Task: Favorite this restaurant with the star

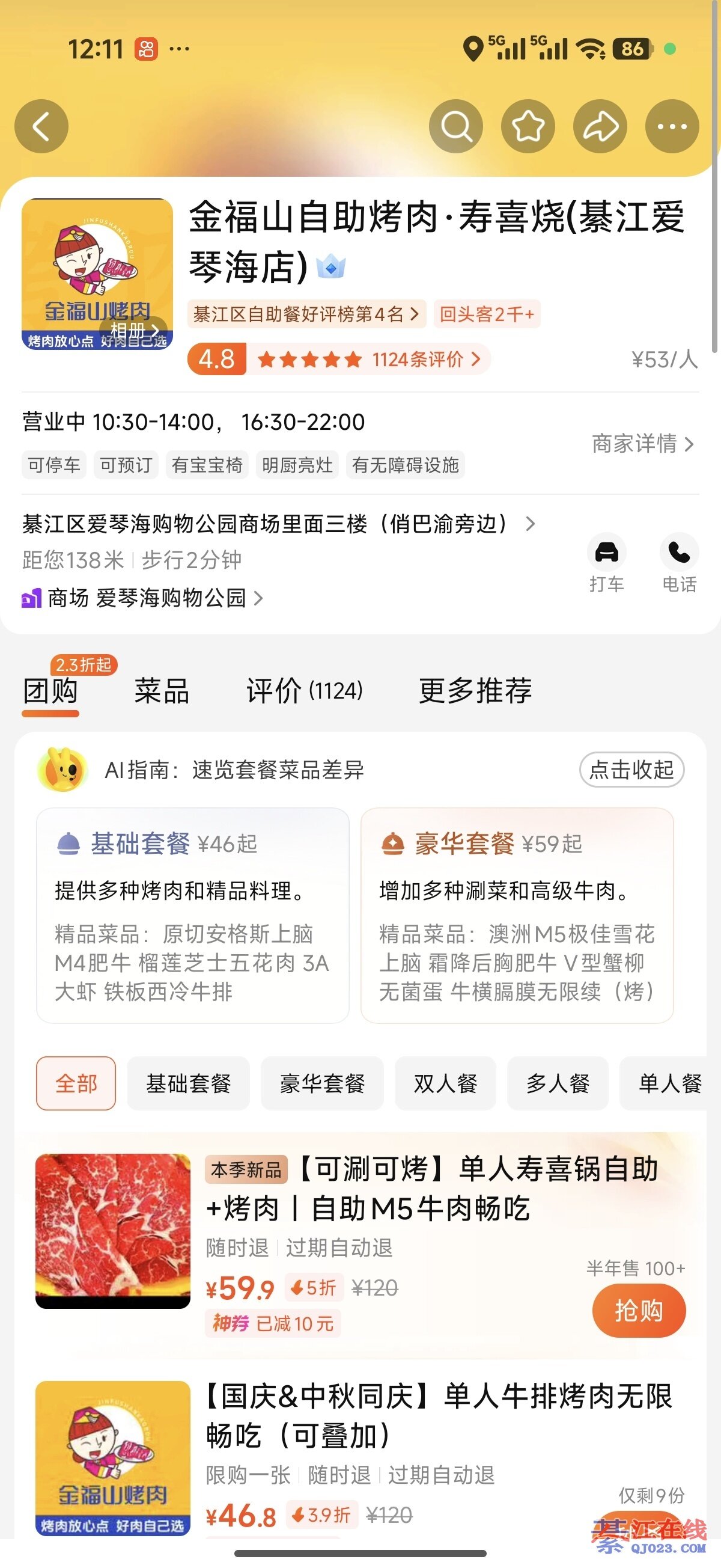Action: tap(528, 127)
